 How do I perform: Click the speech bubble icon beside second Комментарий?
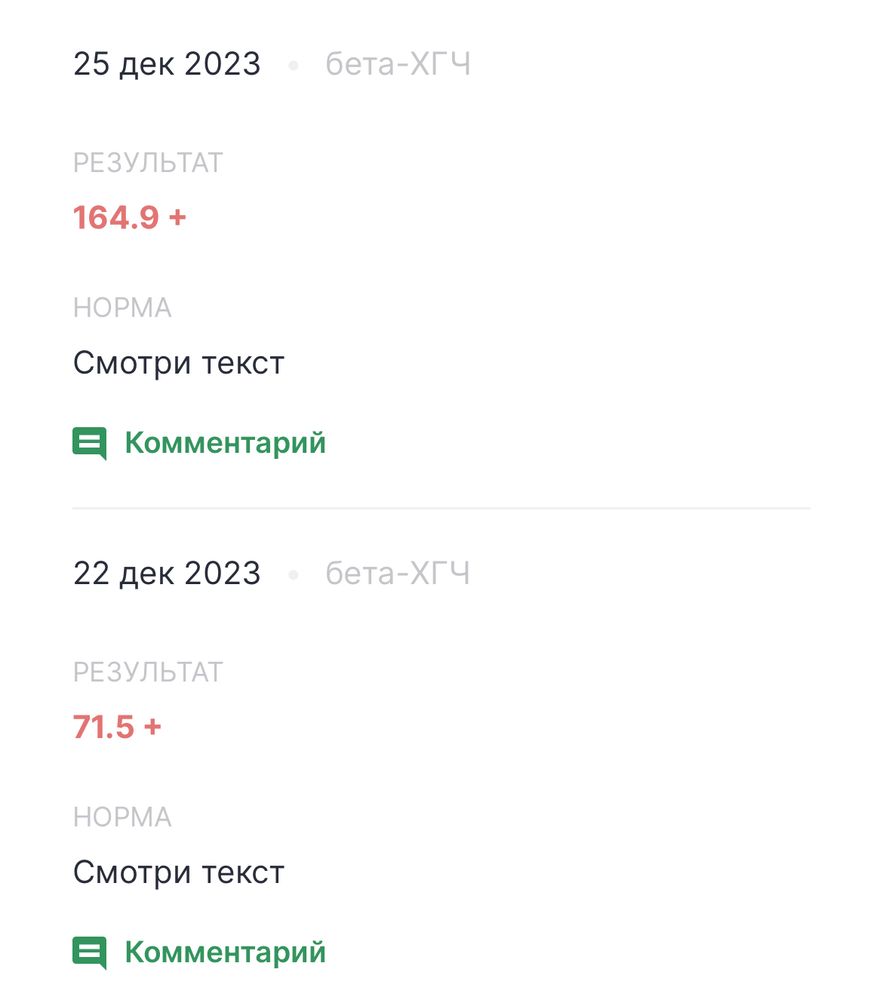88,951
